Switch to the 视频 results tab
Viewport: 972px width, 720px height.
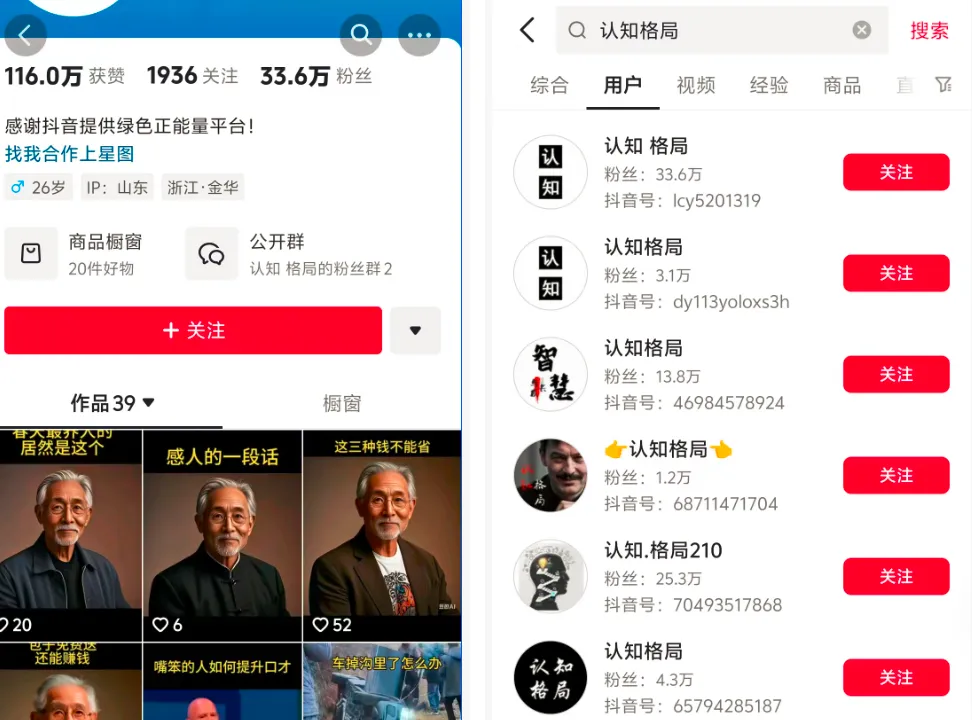pos(696,85)
